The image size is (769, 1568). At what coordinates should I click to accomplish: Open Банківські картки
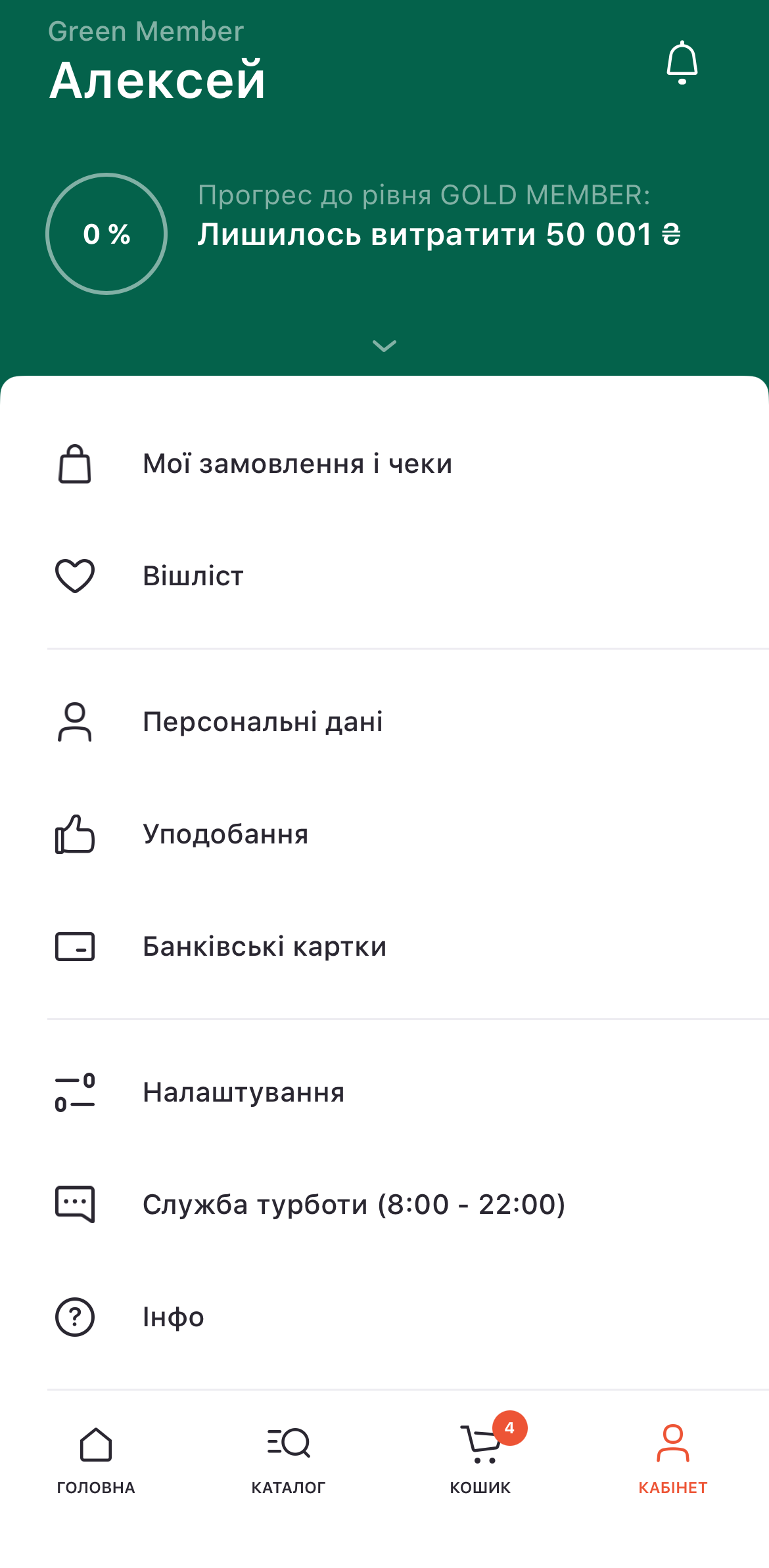click(x=264, y=947)
